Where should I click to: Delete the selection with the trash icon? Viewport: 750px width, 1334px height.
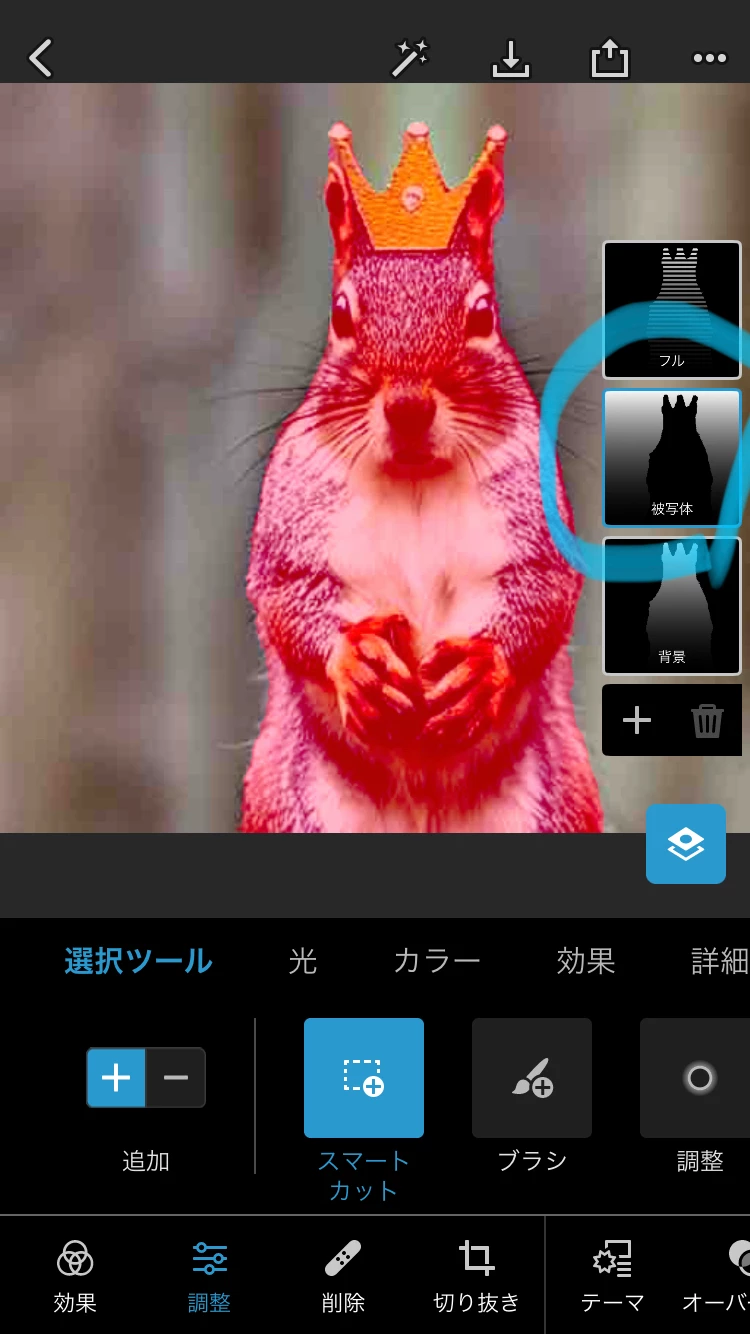(707, 720)
